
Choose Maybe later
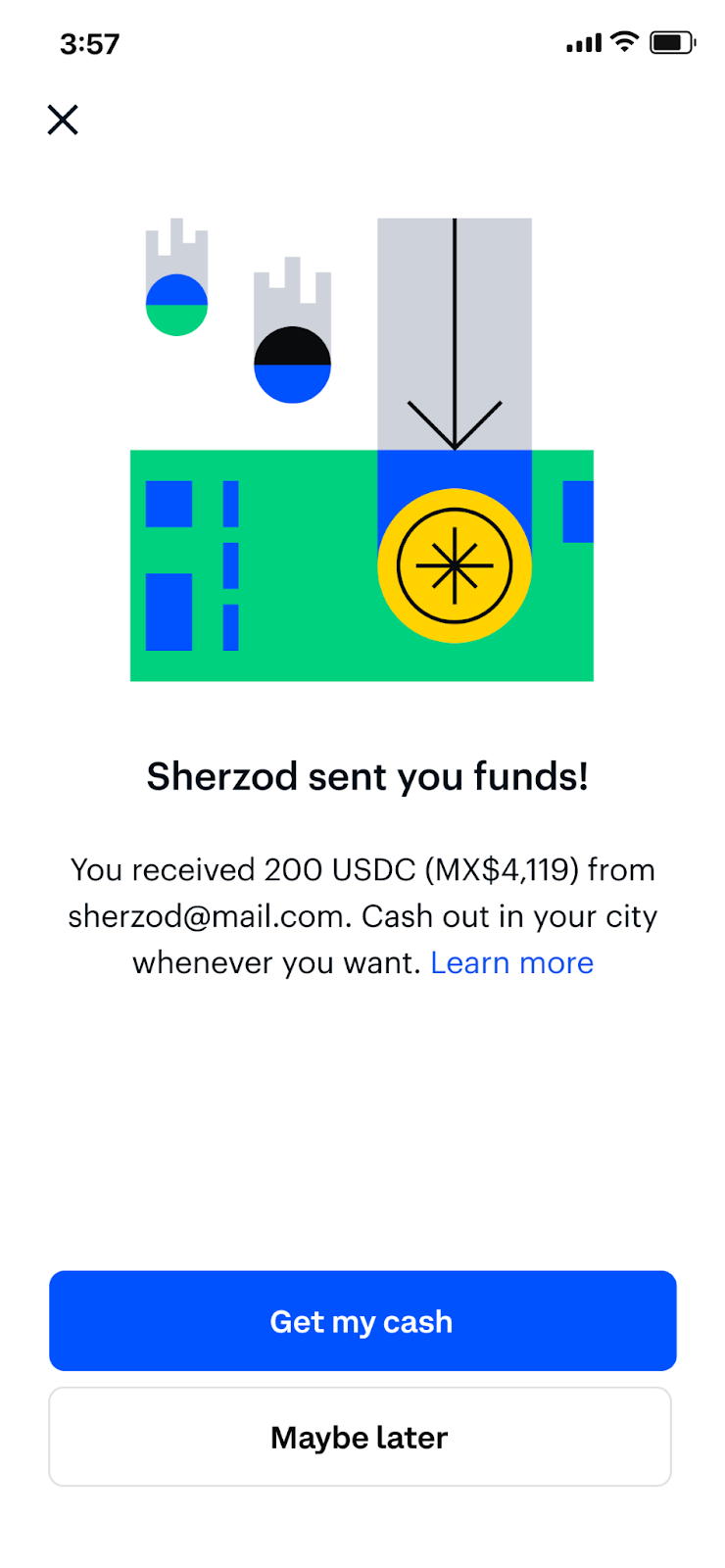click(360, 1437)
